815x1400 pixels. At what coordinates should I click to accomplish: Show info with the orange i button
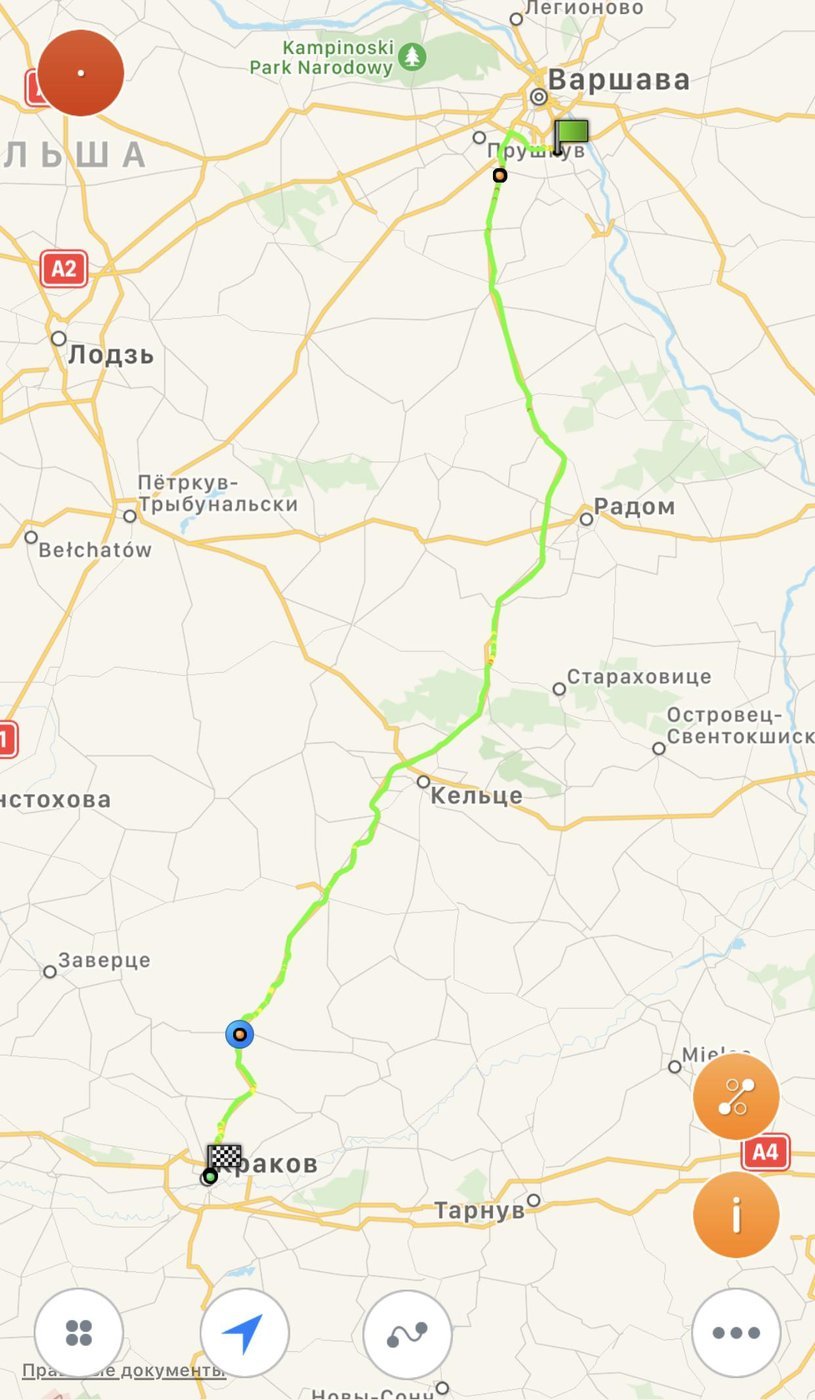(736, 1214)
